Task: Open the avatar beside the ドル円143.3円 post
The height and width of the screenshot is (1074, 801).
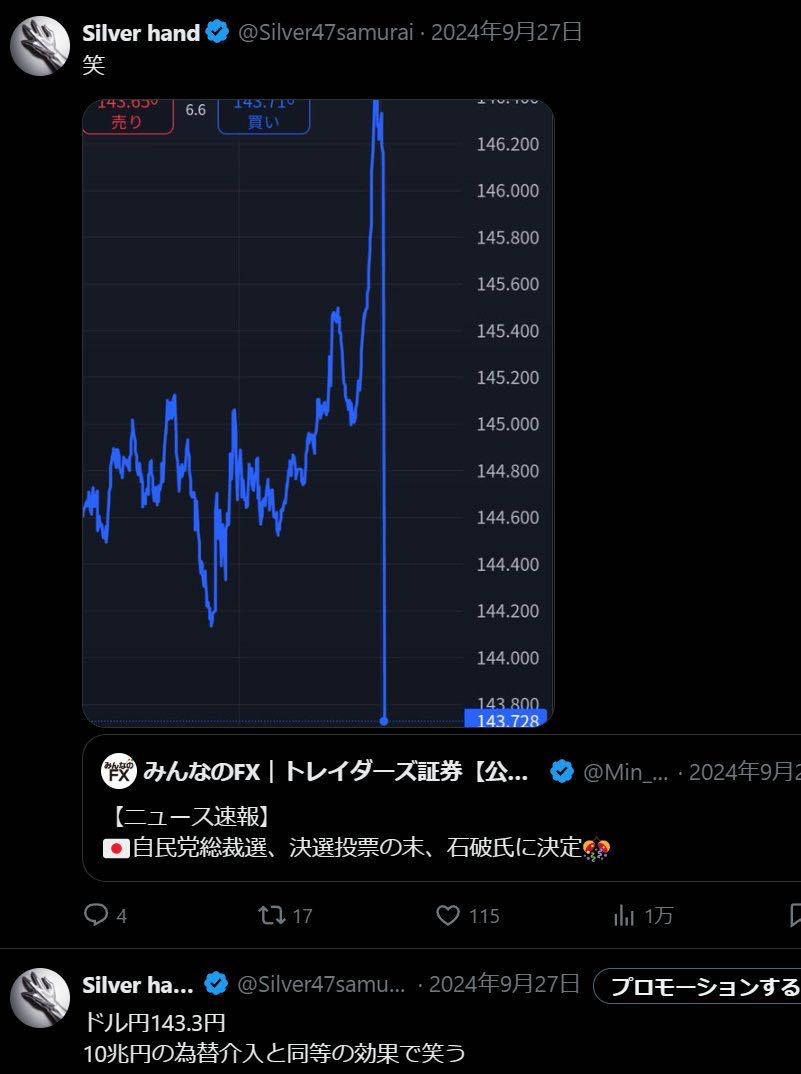Action: tap(39, 997)
